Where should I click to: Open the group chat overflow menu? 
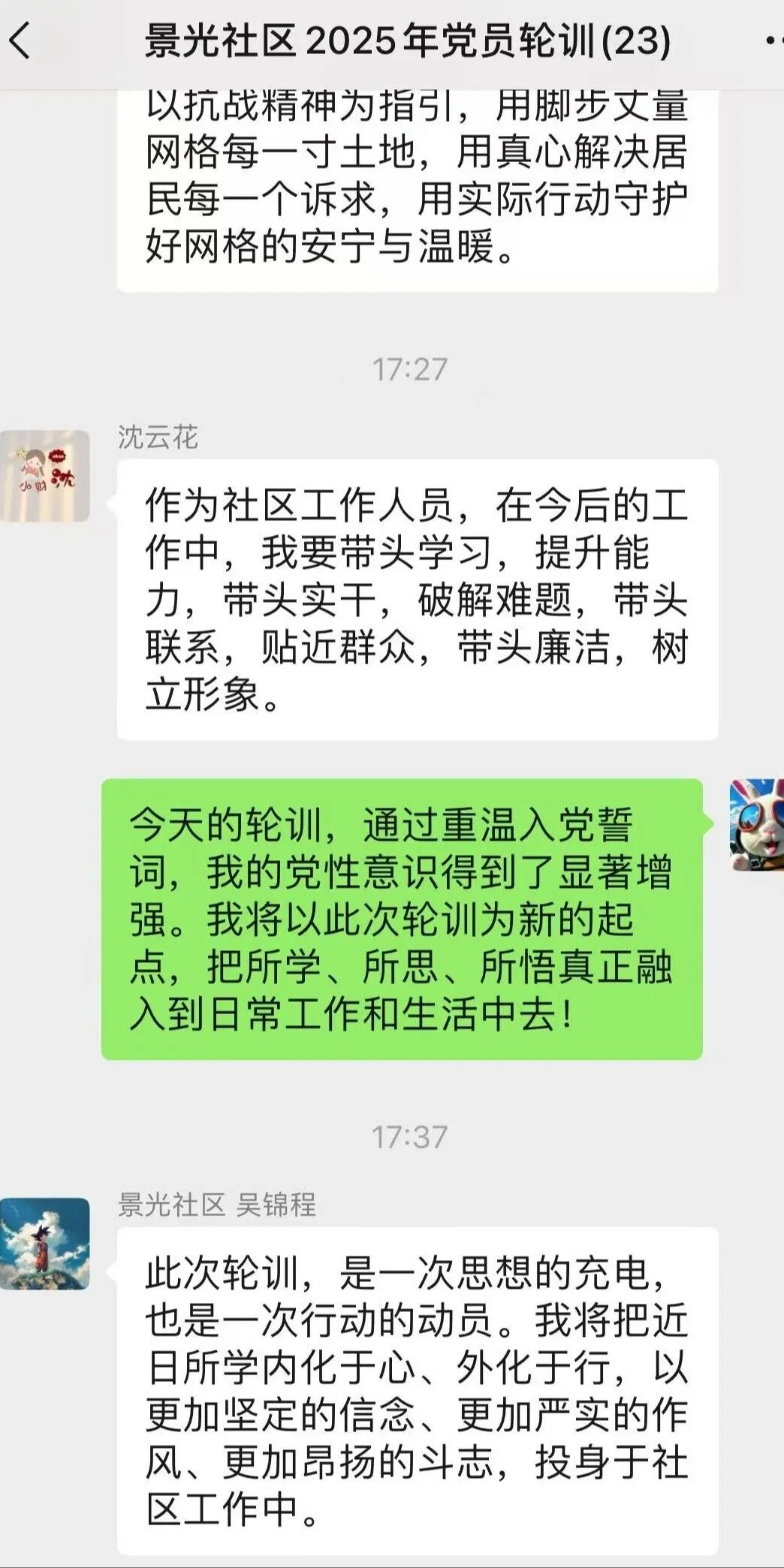click(x=773, y=41)
